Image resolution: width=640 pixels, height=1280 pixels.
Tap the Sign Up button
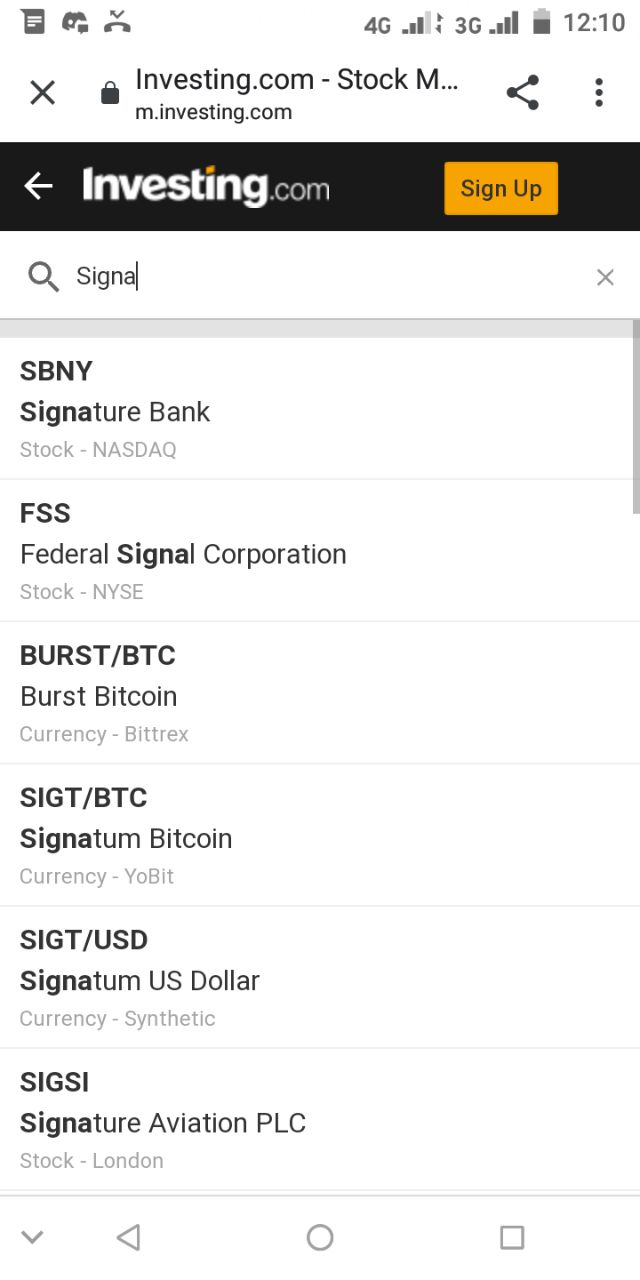pyautogui.click(x=501, y=188)
